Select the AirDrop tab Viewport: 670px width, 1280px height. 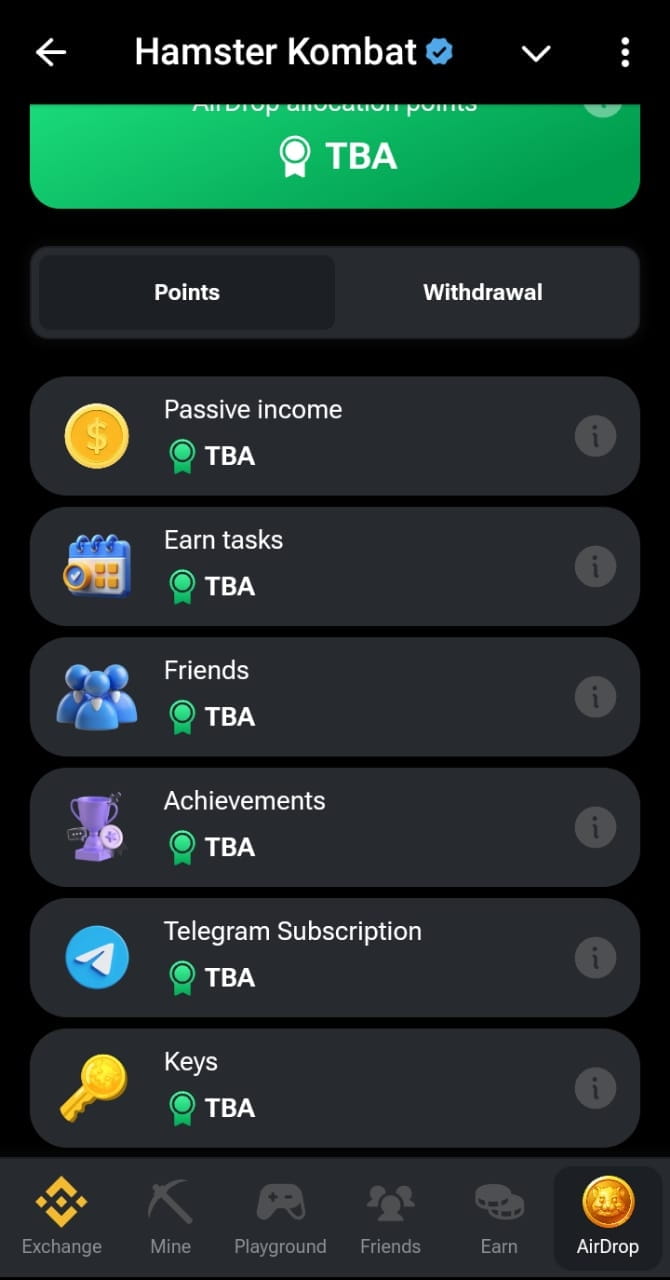(608, 1218)
